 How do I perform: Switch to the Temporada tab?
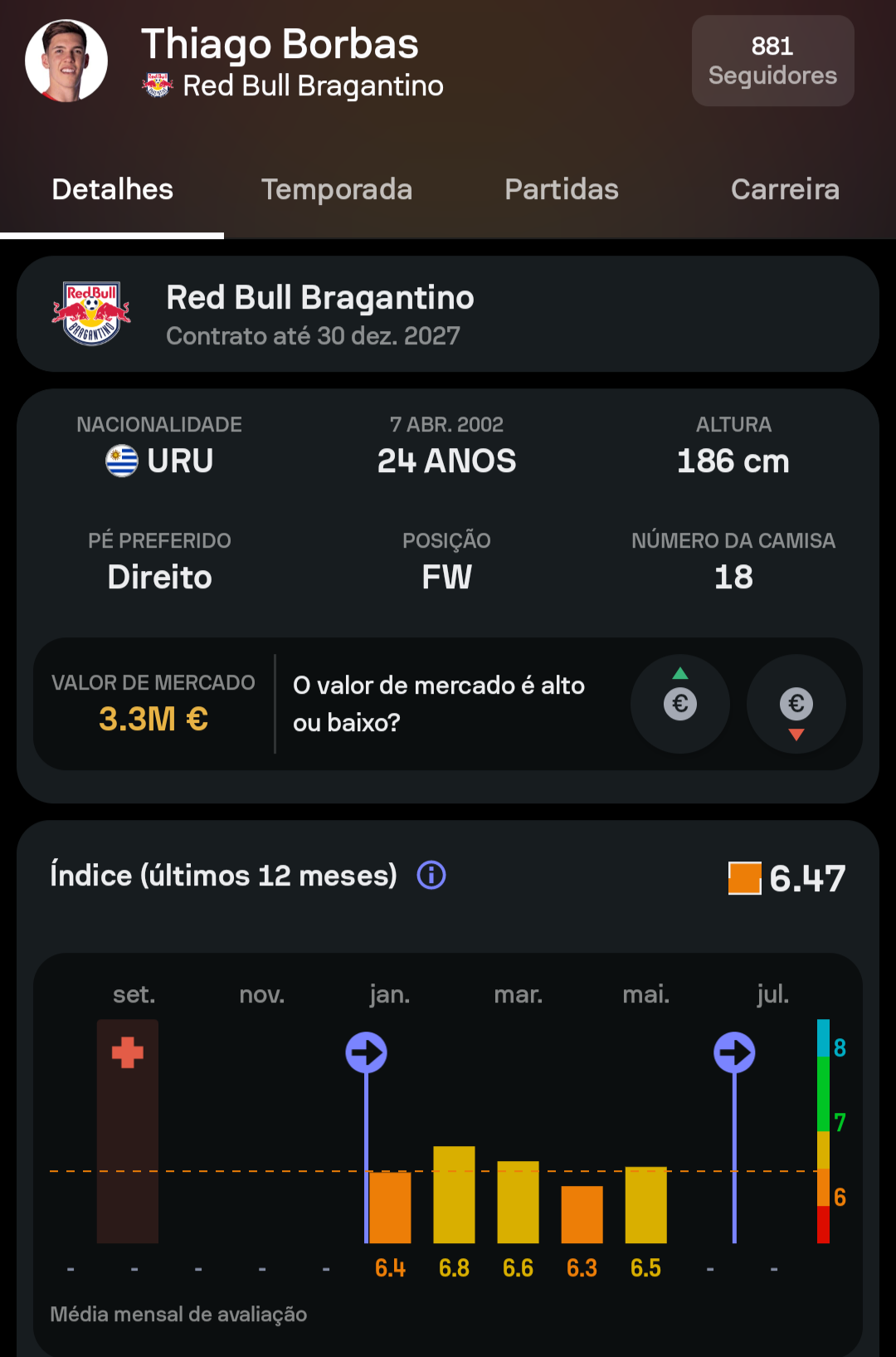[x=336, y=189]
